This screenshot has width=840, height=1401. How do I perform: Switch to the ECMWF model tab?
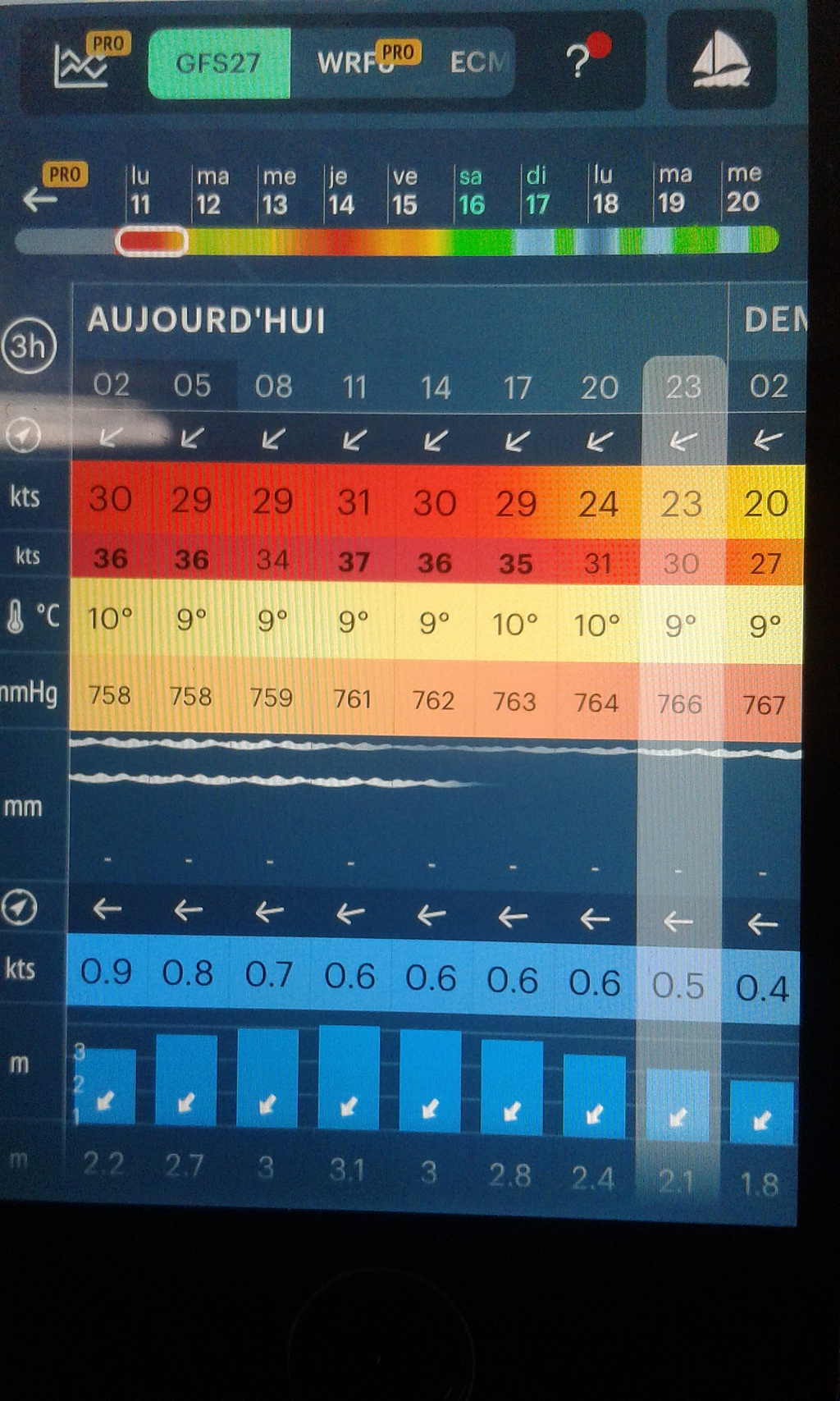pyautogui.click(x=478, y=63)
